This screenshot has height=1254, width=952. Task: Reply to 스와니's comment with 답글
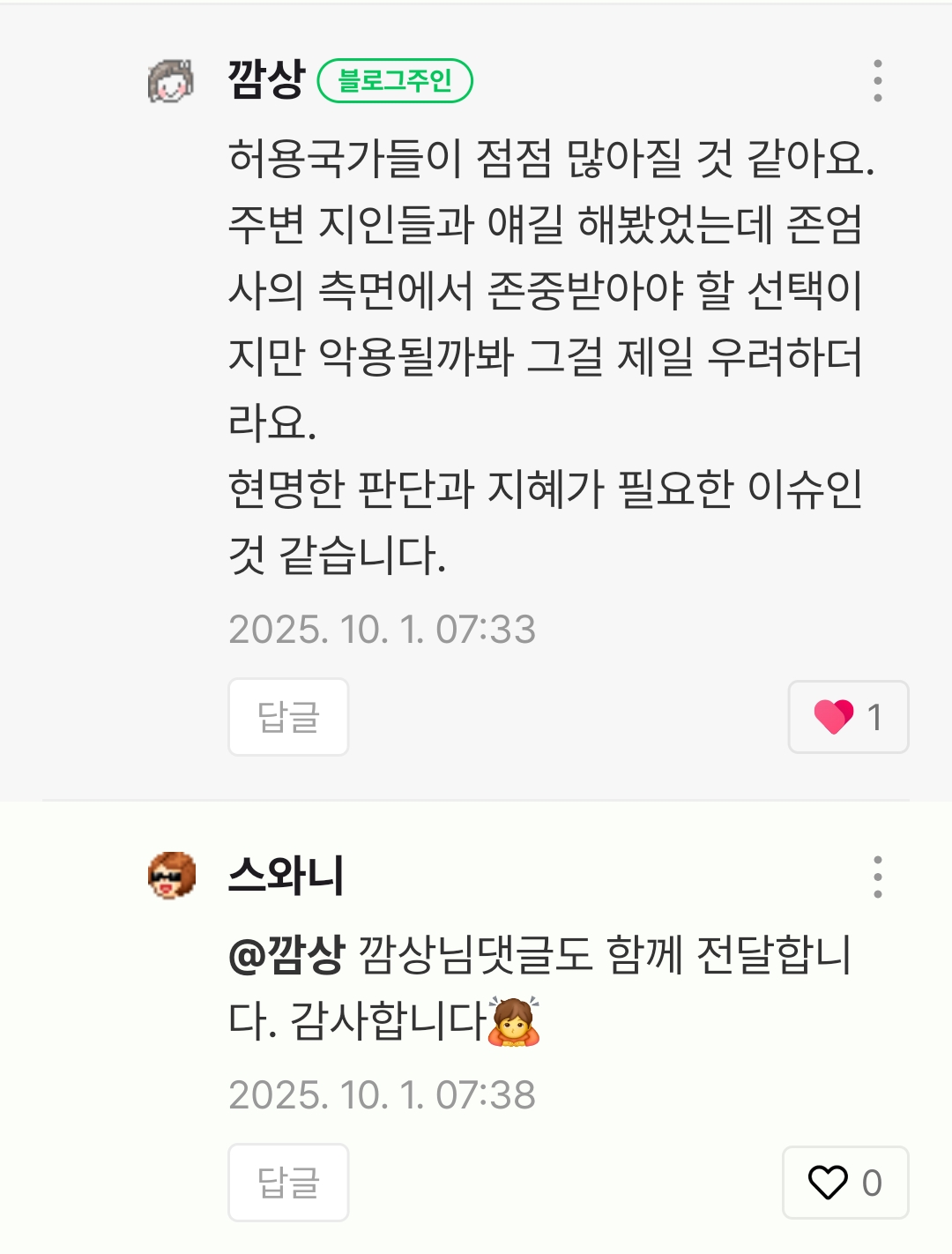click(288, 1183)
